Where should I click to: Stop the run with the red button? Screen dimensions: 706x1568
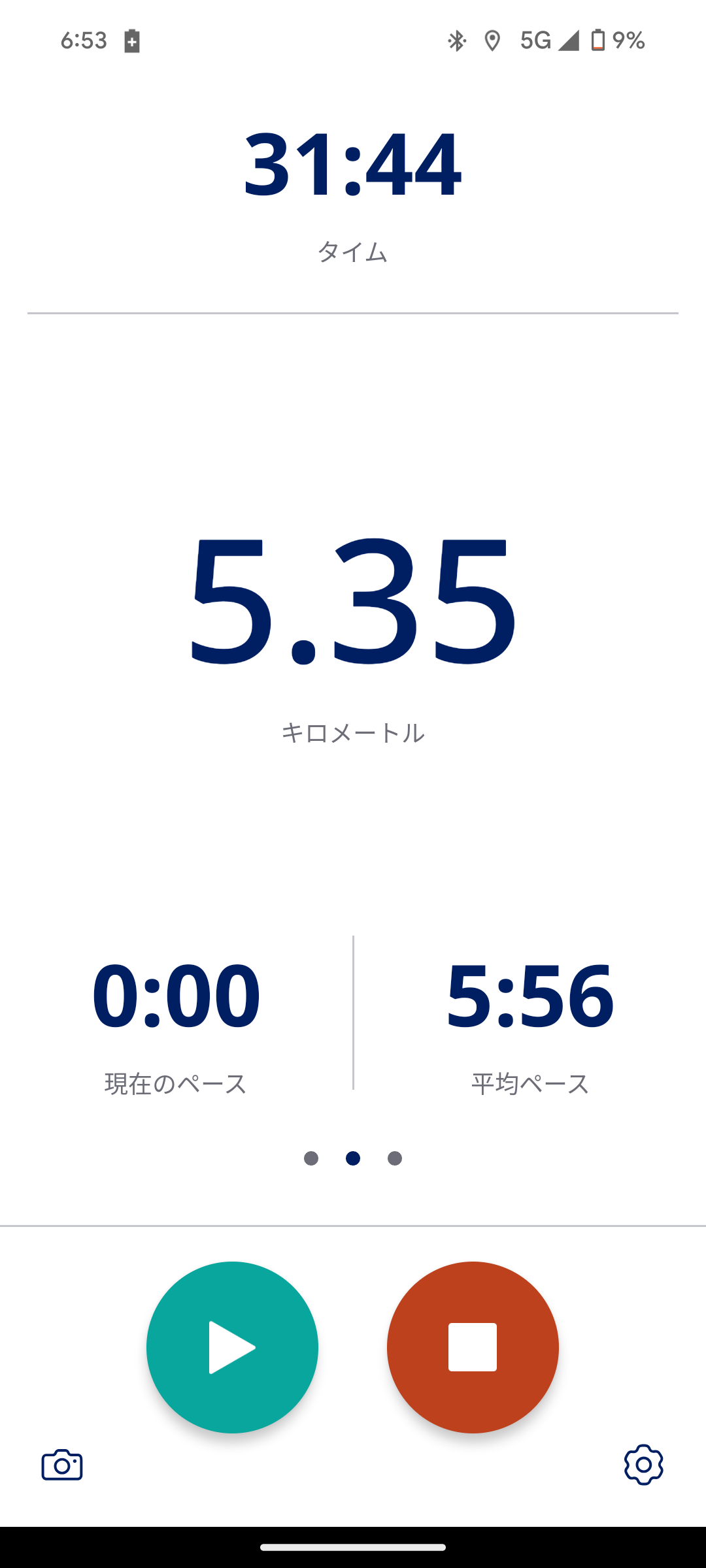(473, 1347)
